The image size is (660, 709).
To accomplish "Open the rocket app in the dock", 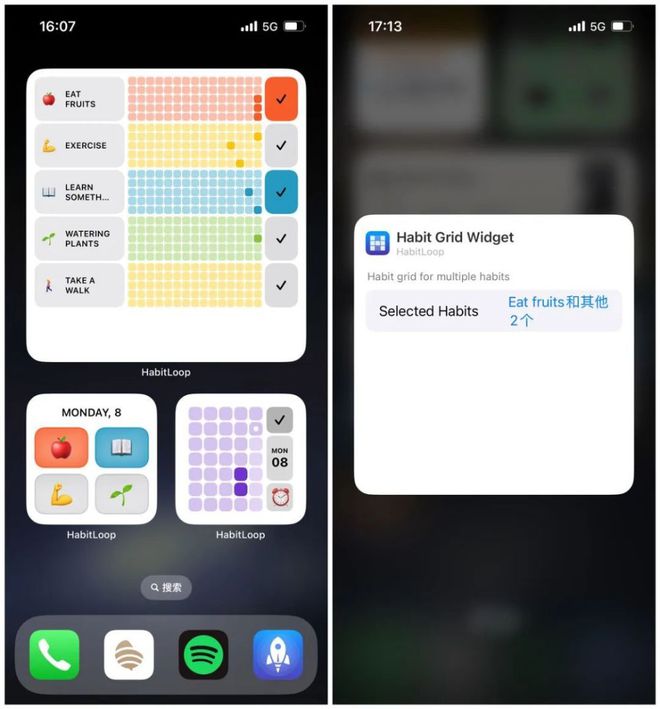I will pos(277,655).
